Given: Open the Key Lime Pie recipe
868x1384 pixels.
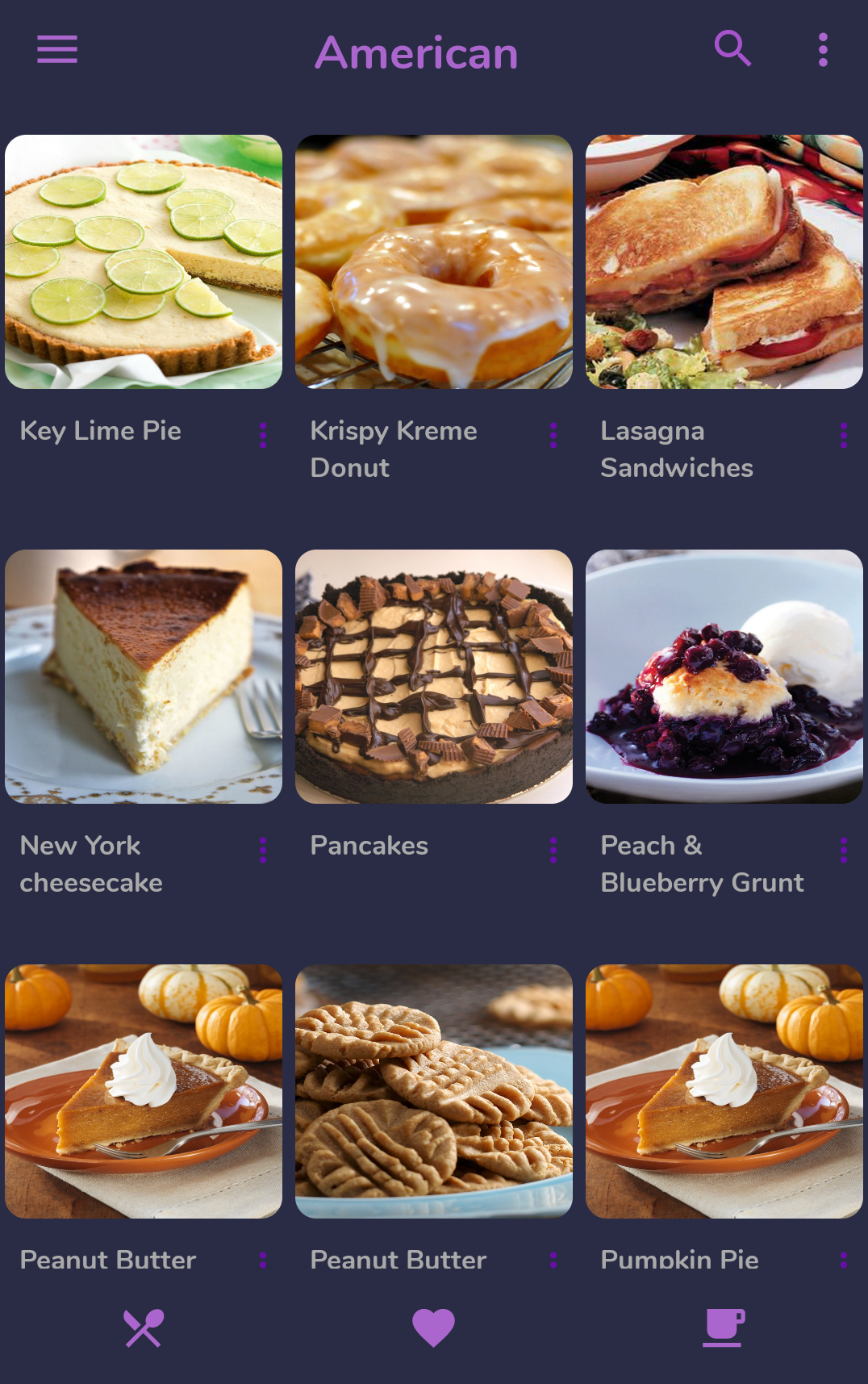Looking at the screenshot, I should point(144,261).
